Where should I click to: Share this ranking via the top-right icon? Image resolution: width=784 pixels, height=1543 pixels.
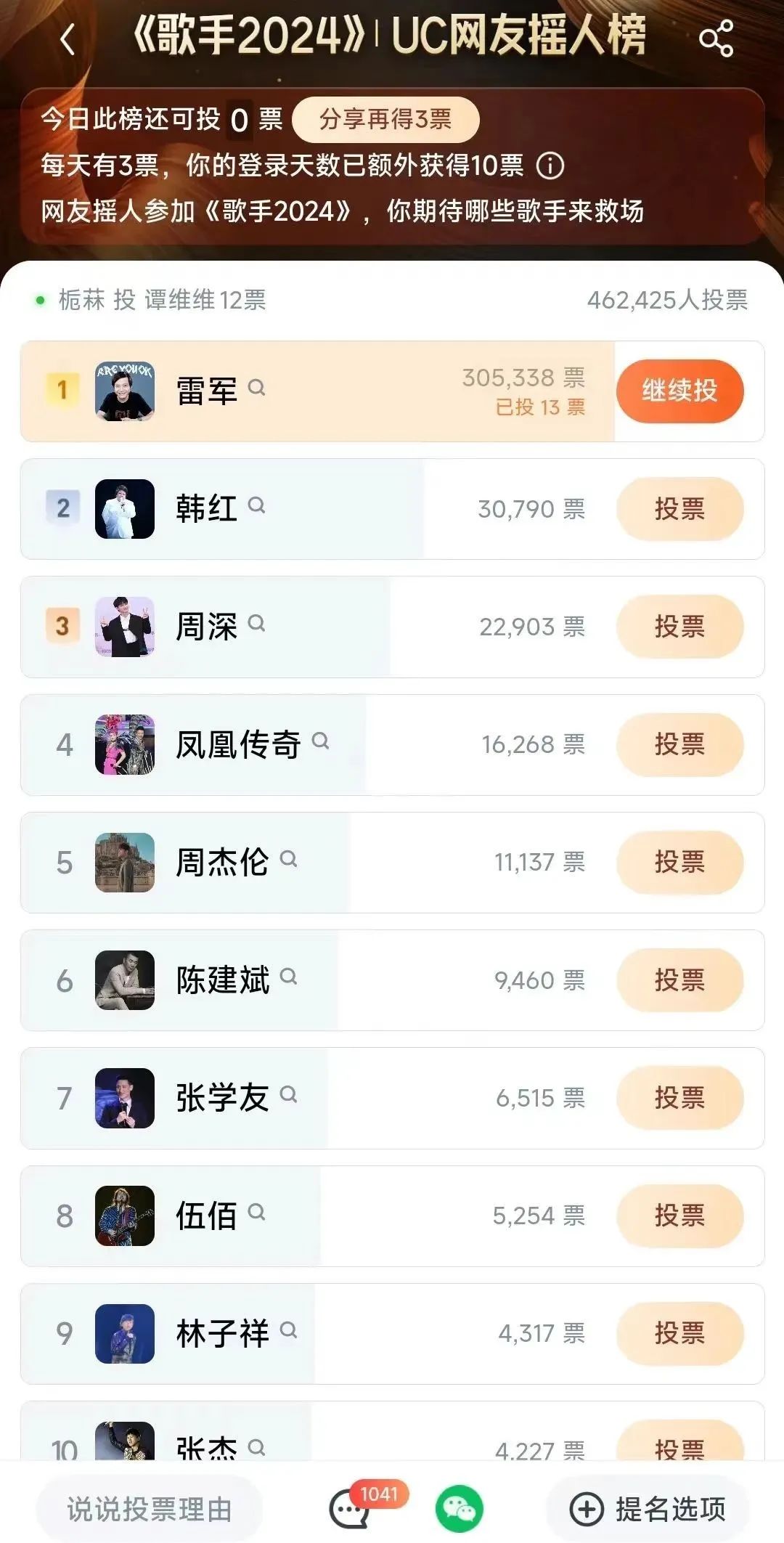tap(716, 39)
